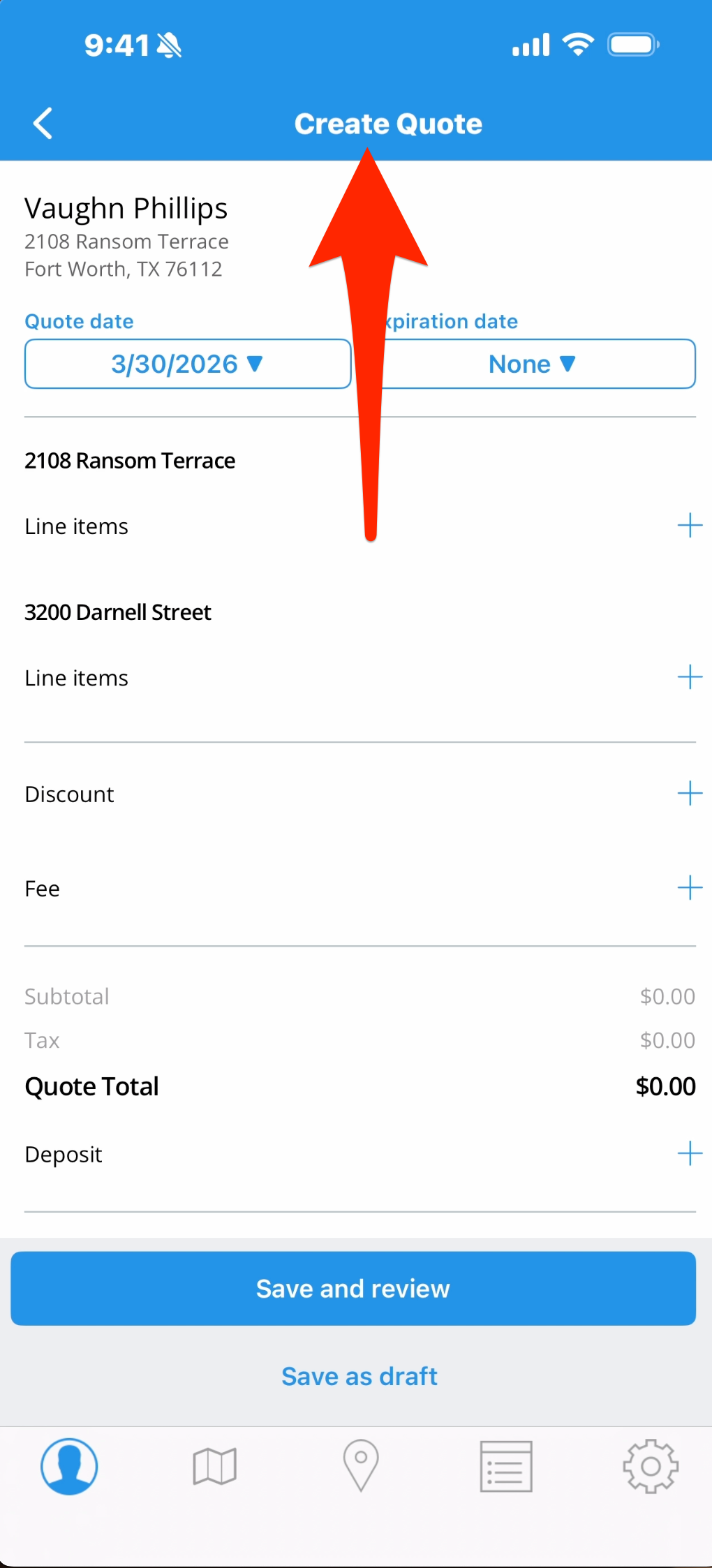Add line item for 3200 Darnell Street
Image resolution: width=712 pixels, height=1568 pixels.
(689, 677)
